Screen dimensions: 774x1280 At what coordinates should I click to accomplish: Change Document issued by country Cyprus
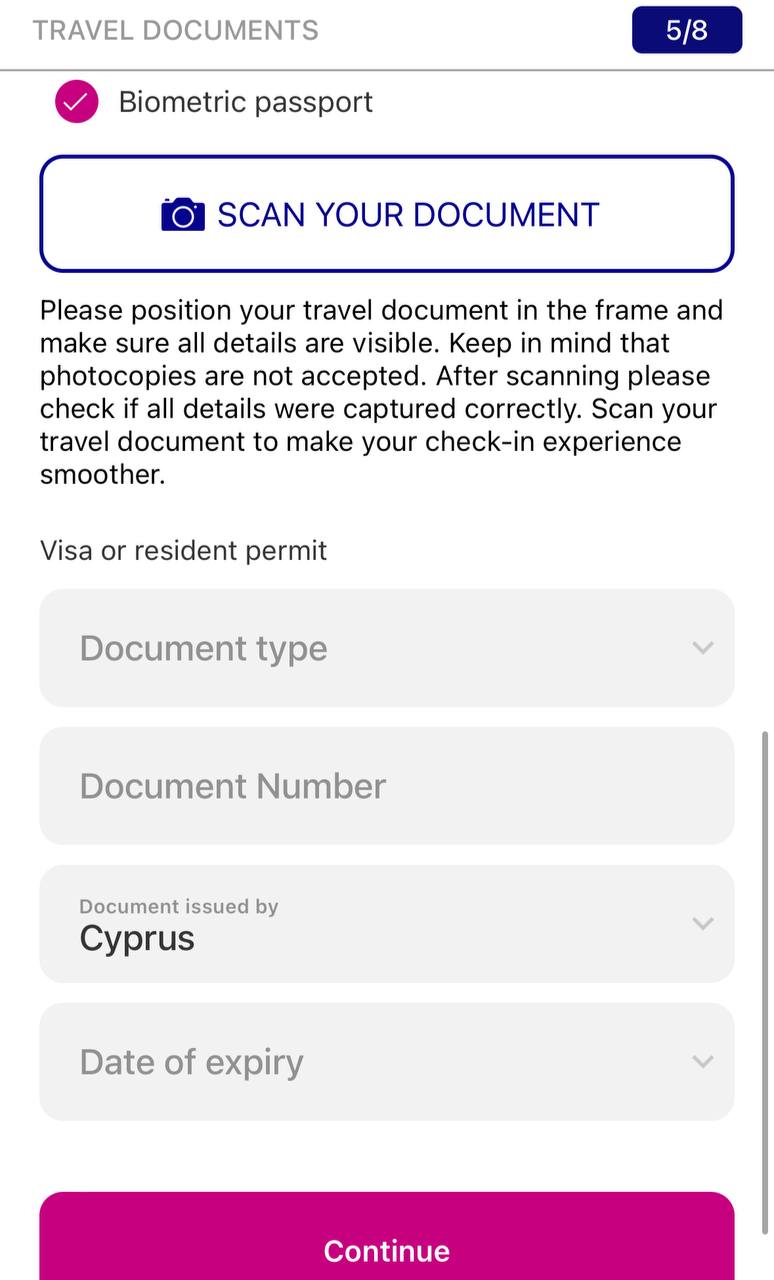pos(387,924)
